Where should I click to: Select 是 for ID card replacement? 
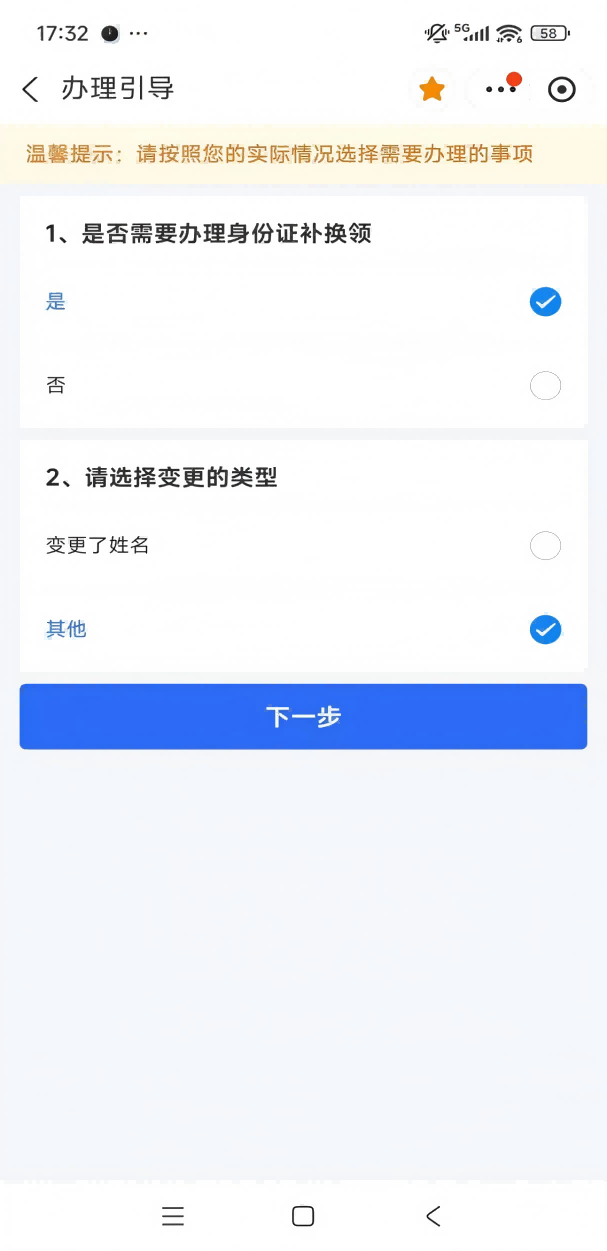click(x=545, y=301)
